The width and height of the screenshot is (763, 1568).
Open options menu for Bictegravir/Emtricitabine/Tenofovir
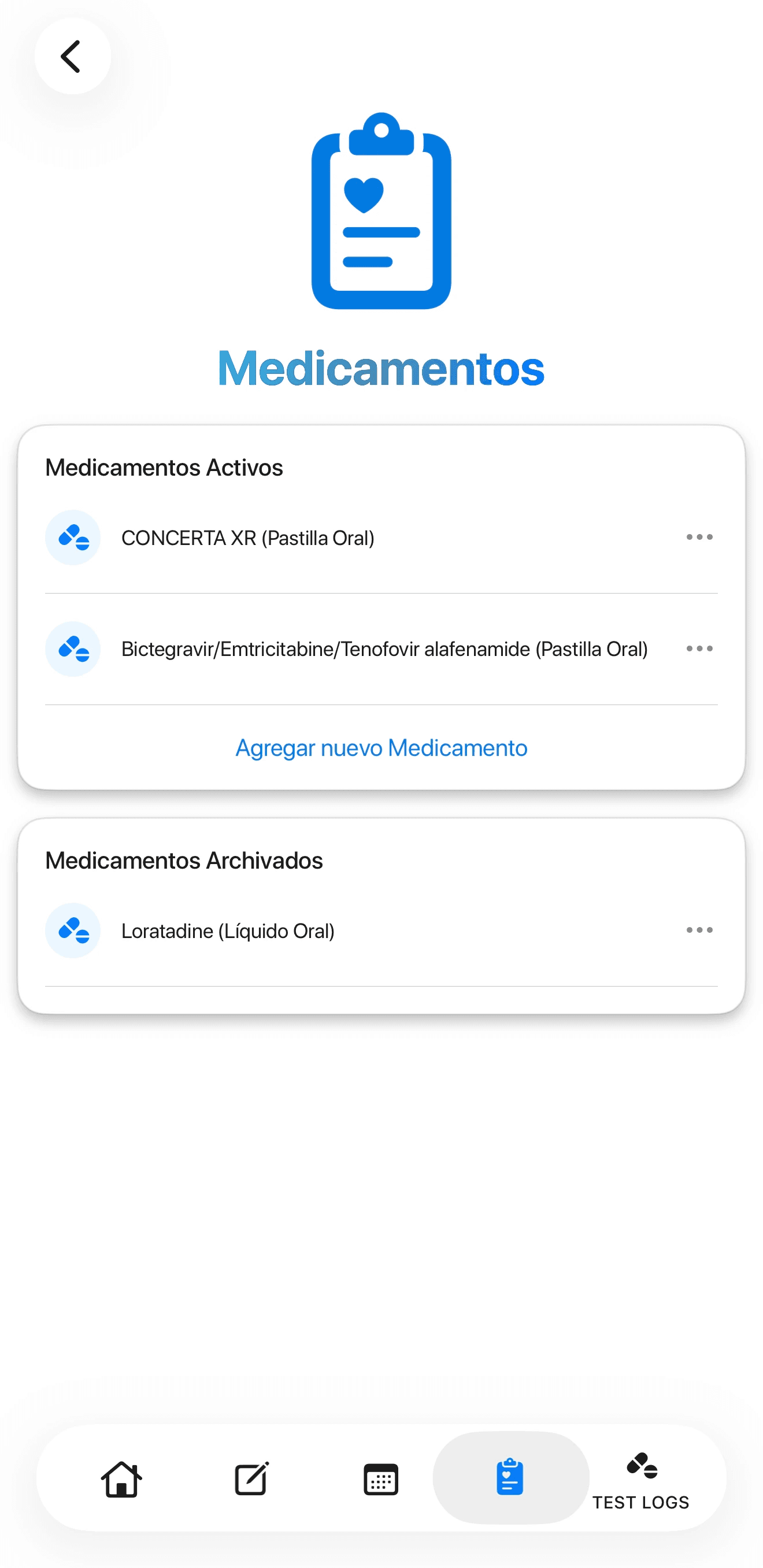699,649
